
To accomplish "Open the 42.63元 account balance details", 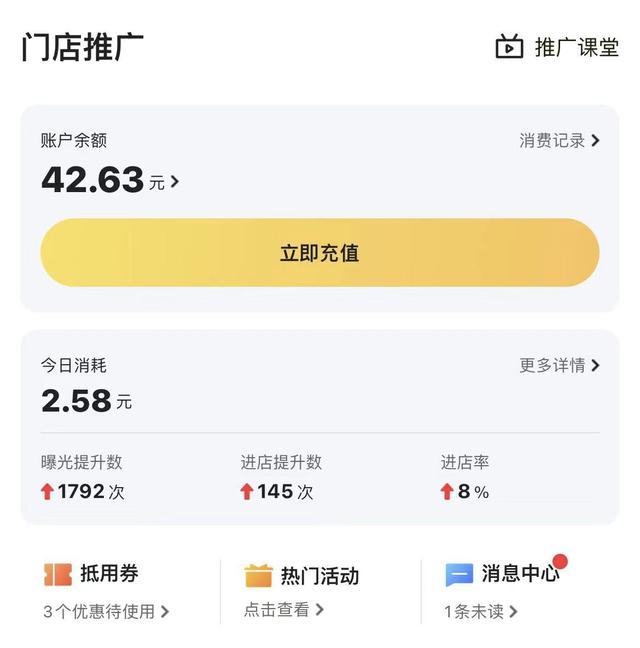I will pos(110,180).
